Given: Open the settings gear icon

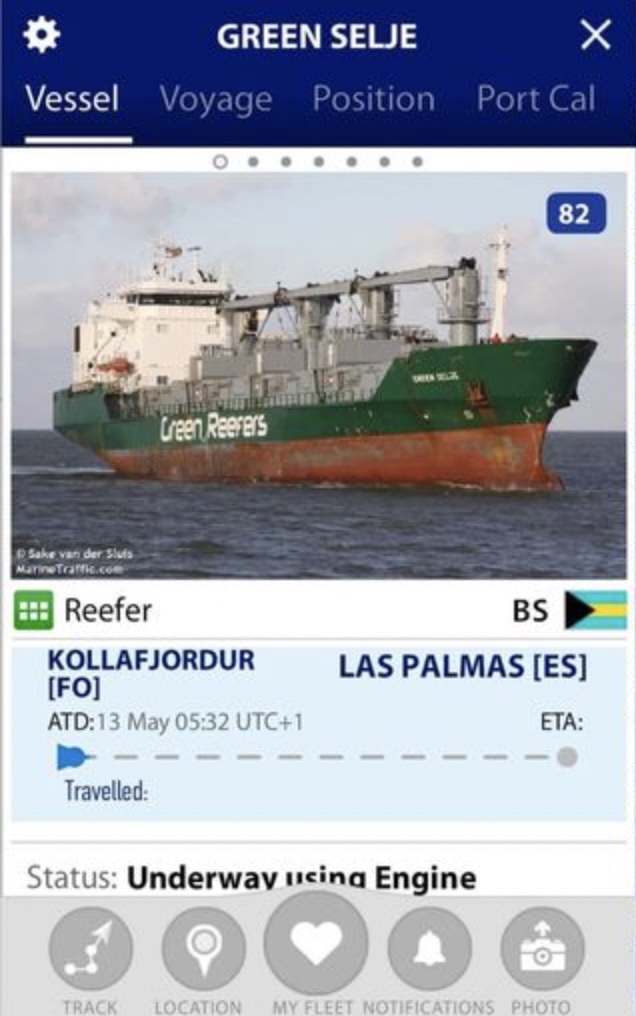Looking at the screenshot, I should (41, 36).
